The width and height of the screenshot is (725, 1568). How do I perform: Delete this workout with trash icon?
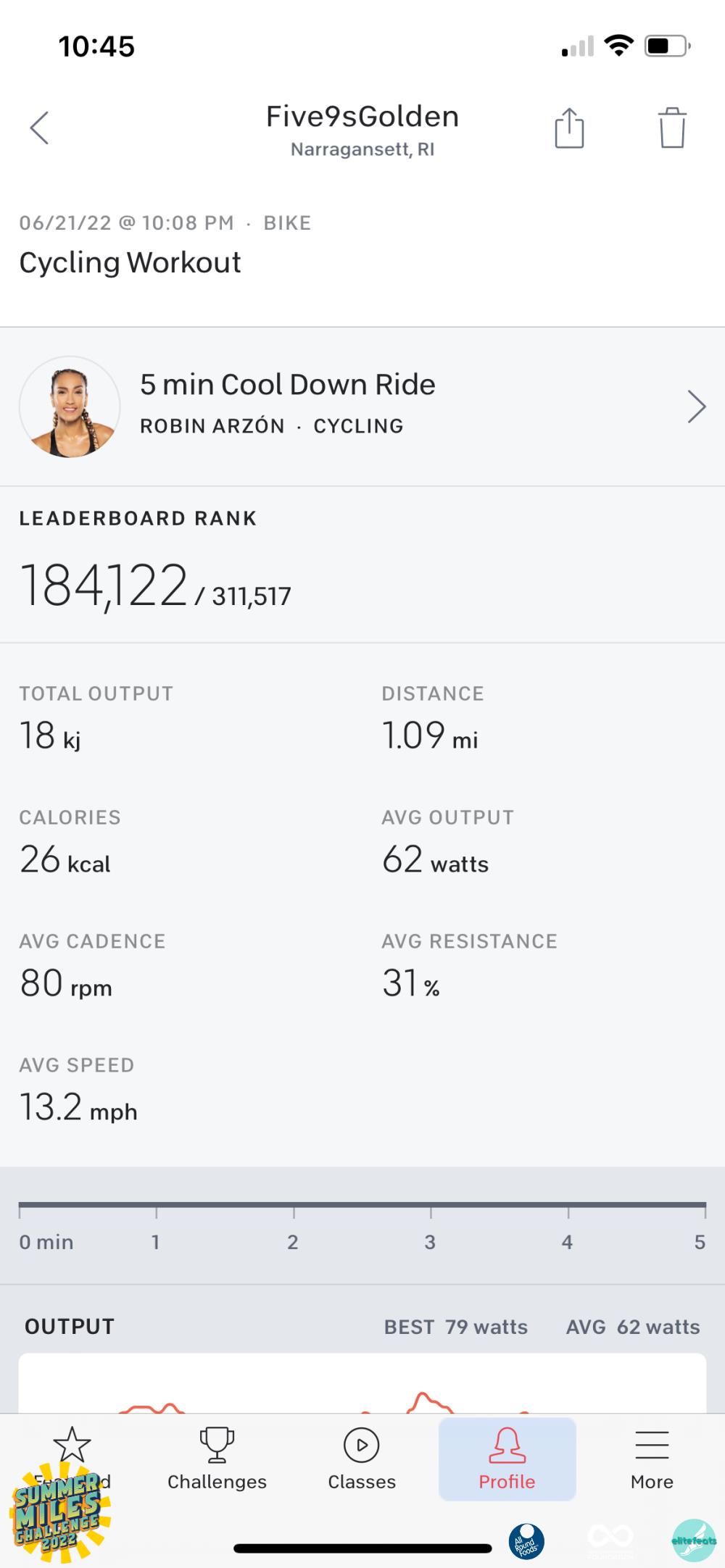tap(672, 128)
